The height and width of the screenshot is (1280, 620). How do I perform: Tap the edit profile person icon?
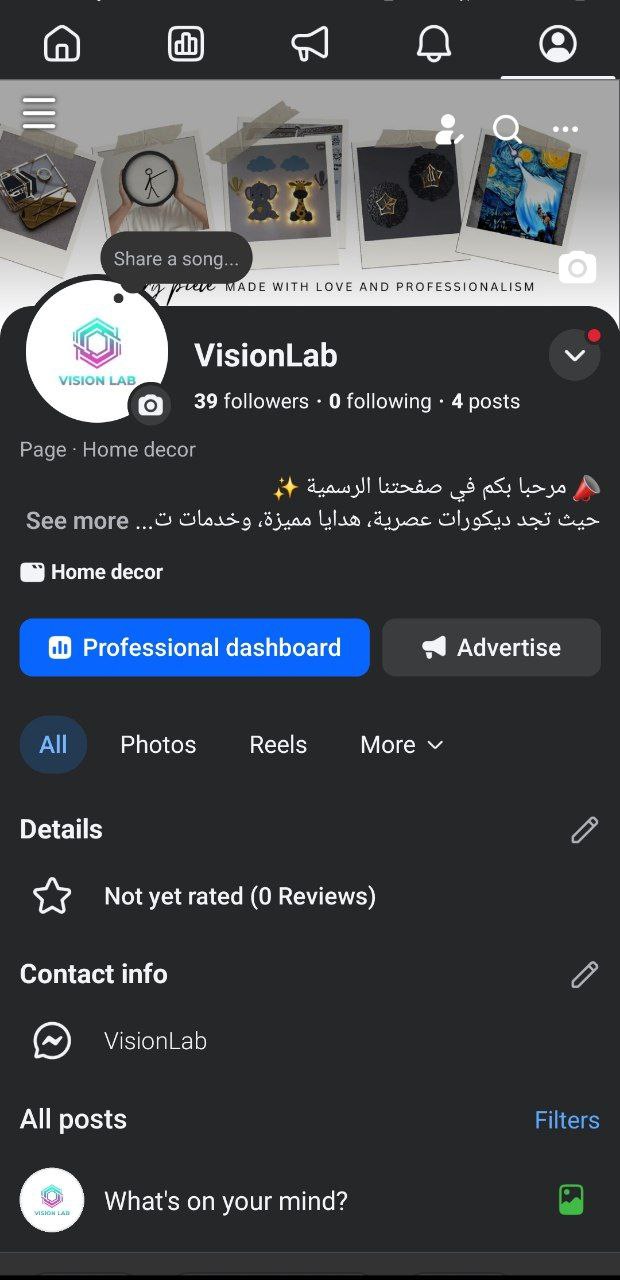(449, 130)
